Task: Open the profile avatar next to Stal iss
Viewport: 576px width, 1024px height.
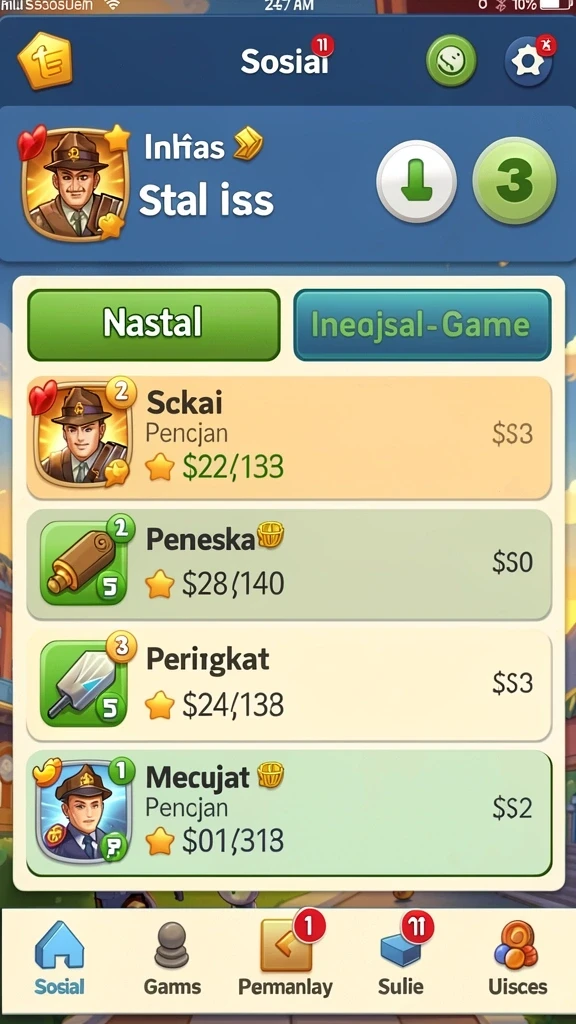Action: click(74, 184)
